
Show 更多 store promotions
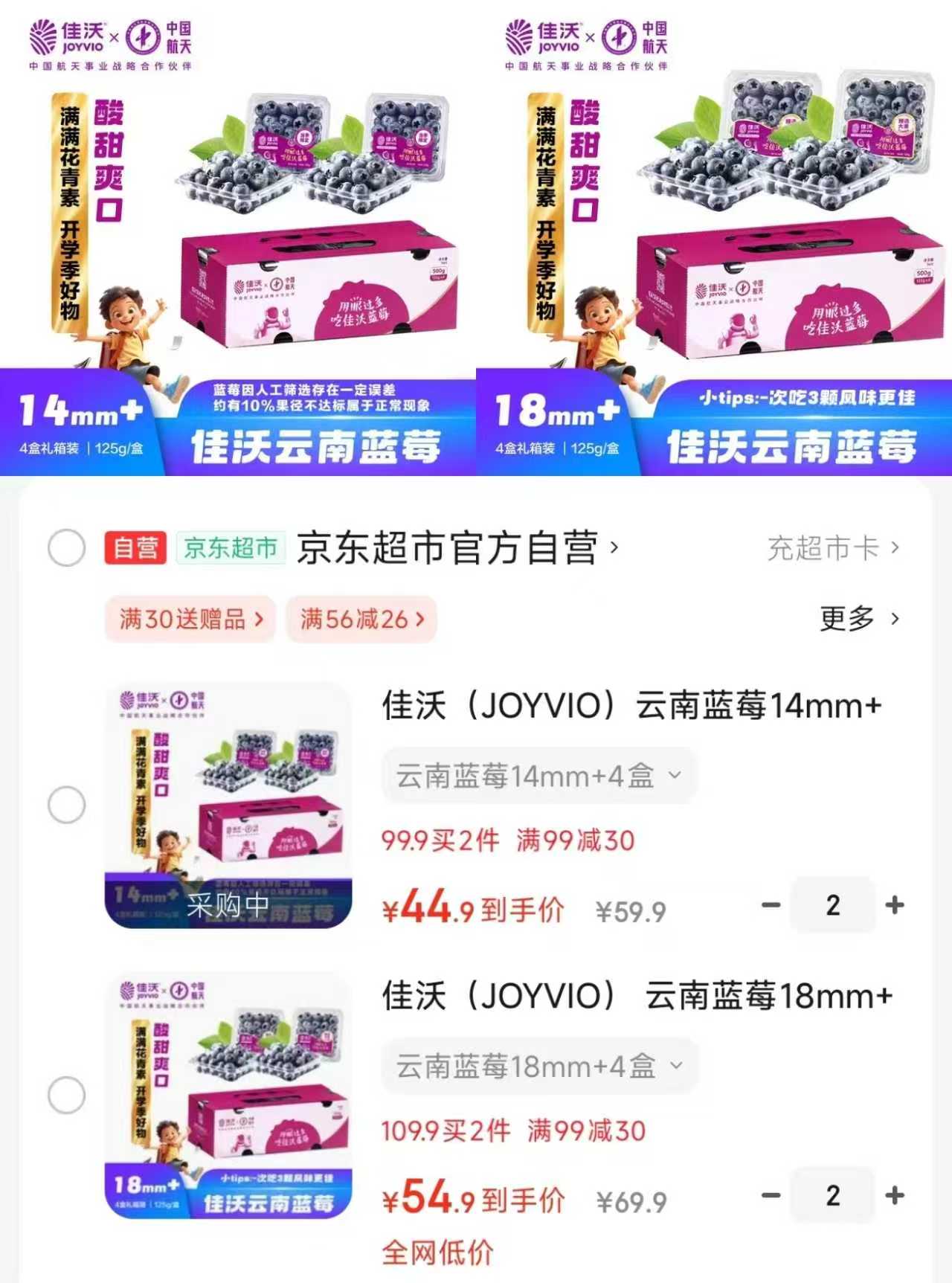[859, 618]
